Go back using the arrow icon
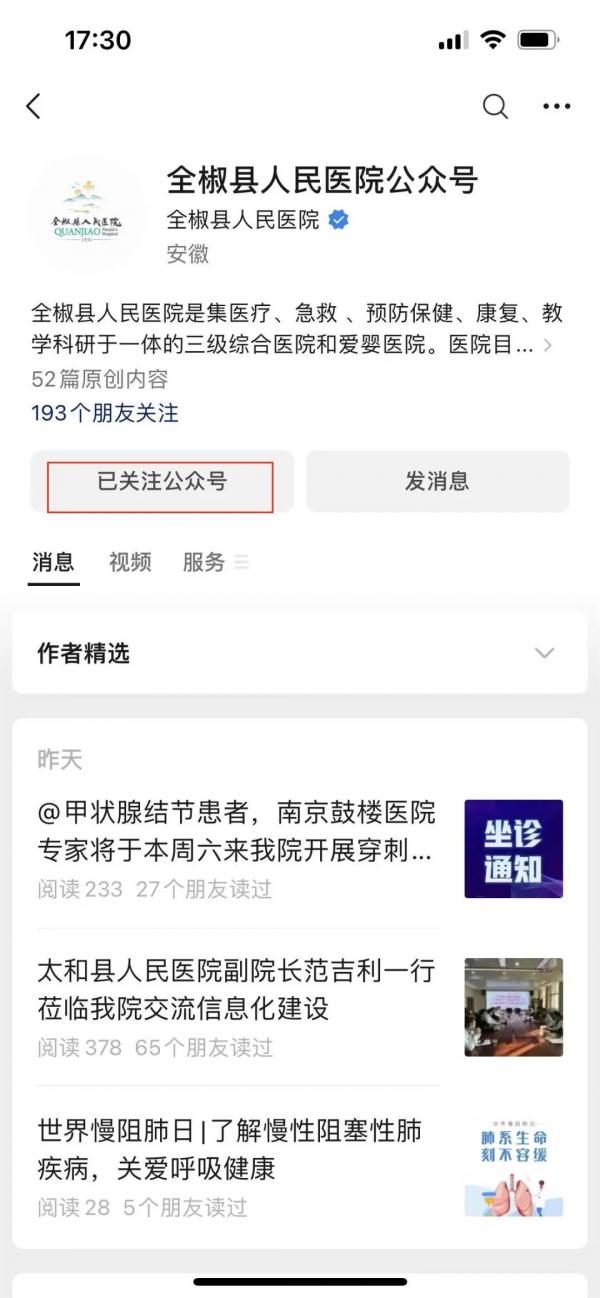The width and height of the screenshot is (600, 1298). 34,106
